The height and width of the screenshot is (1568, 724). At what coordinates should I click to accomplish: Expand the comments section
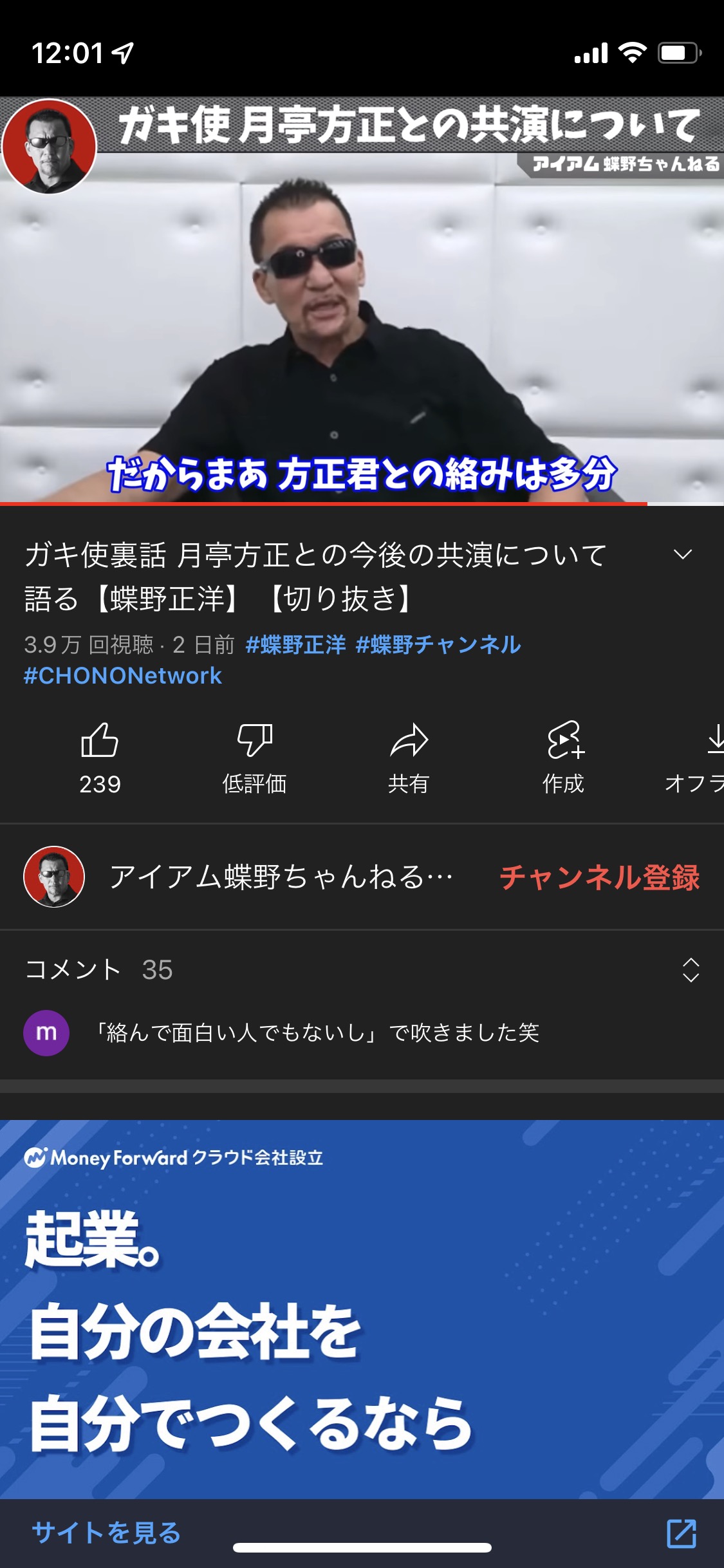pyautogui.click(x=690, y=969)
